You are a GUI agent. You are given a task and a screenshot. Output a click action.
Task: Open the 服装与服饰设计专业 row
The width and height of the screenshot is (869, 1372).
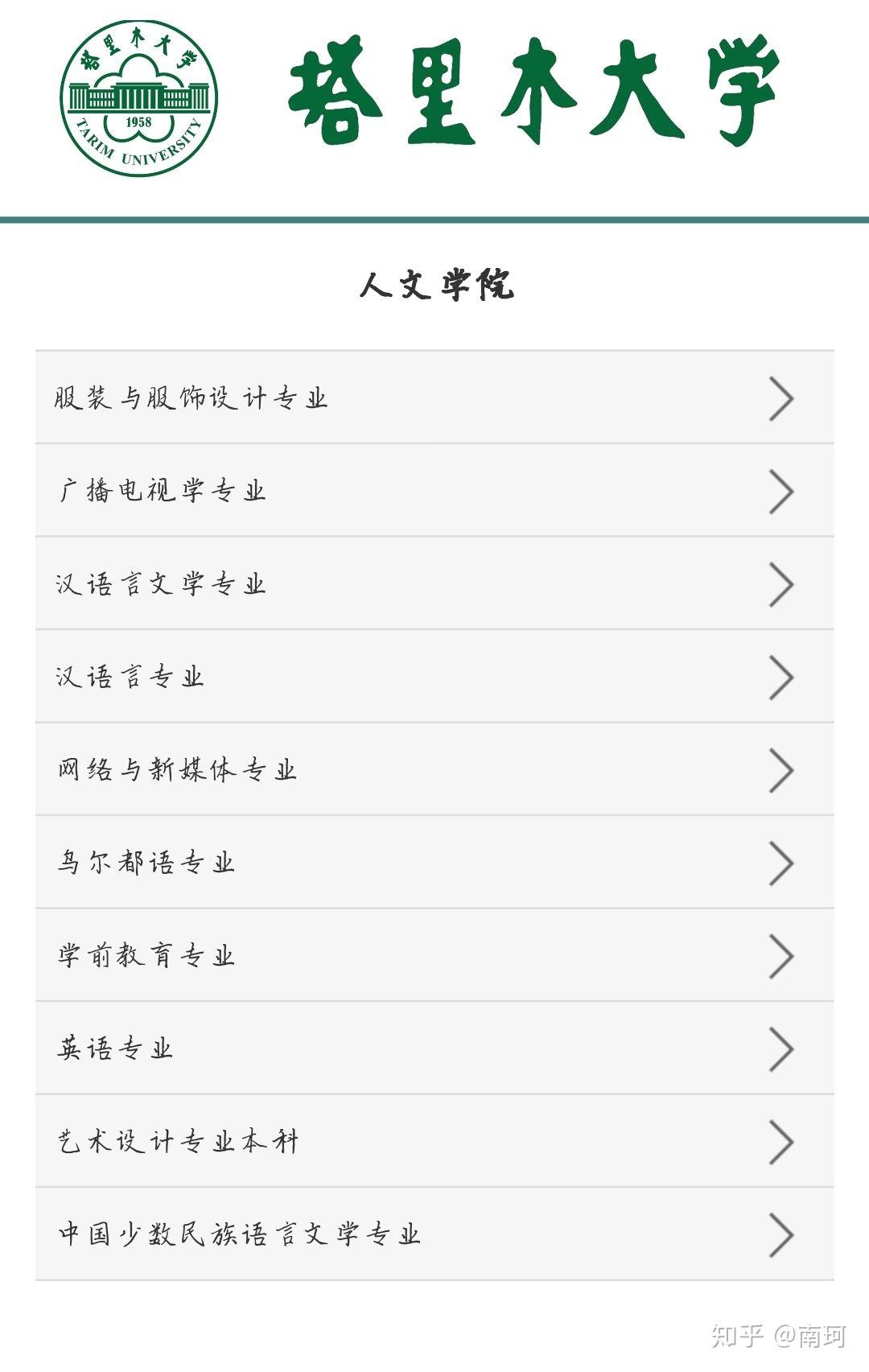[x=434, y=398]
